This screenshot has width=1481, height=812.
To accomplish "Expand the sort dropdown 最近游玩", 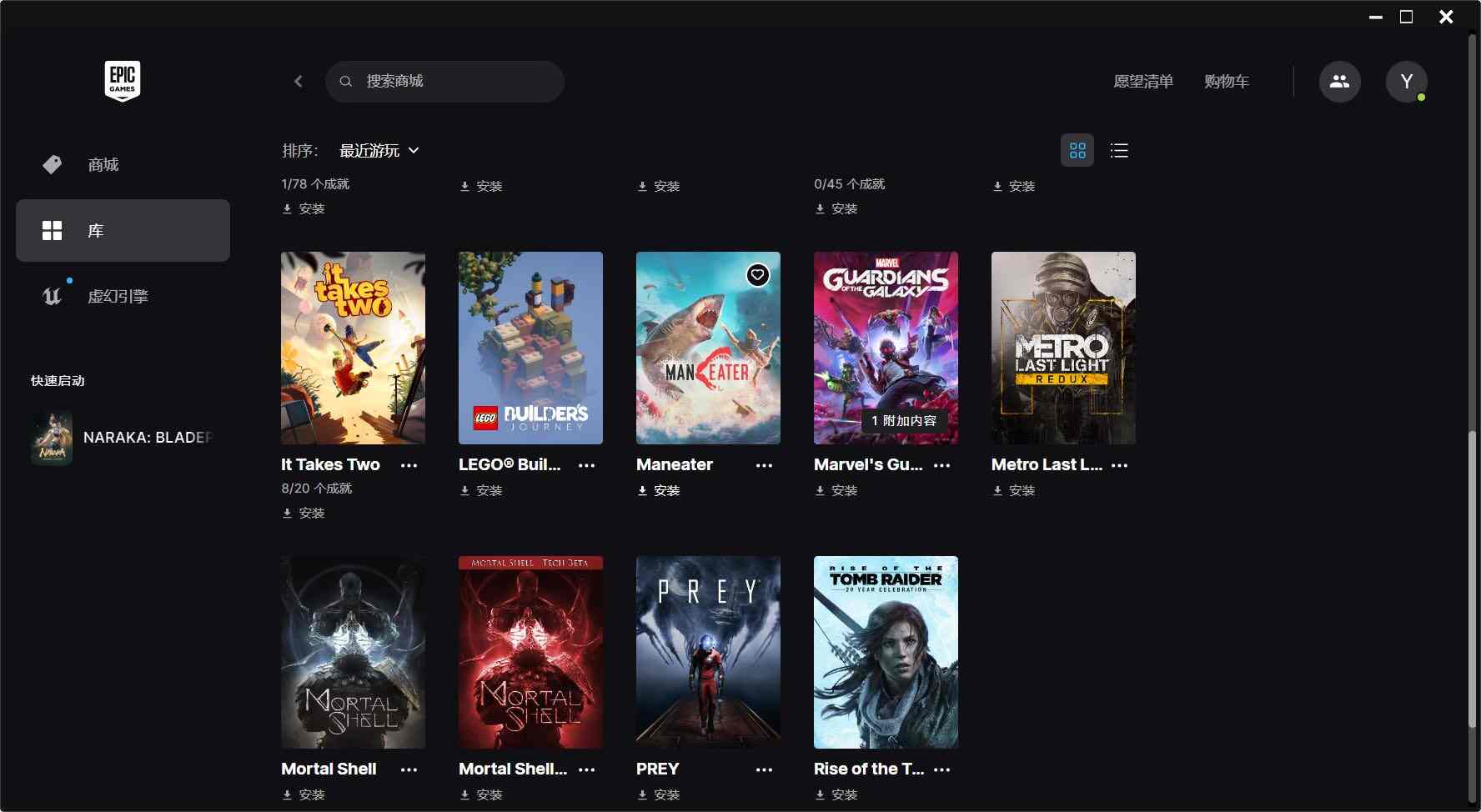I will (379, 151).
